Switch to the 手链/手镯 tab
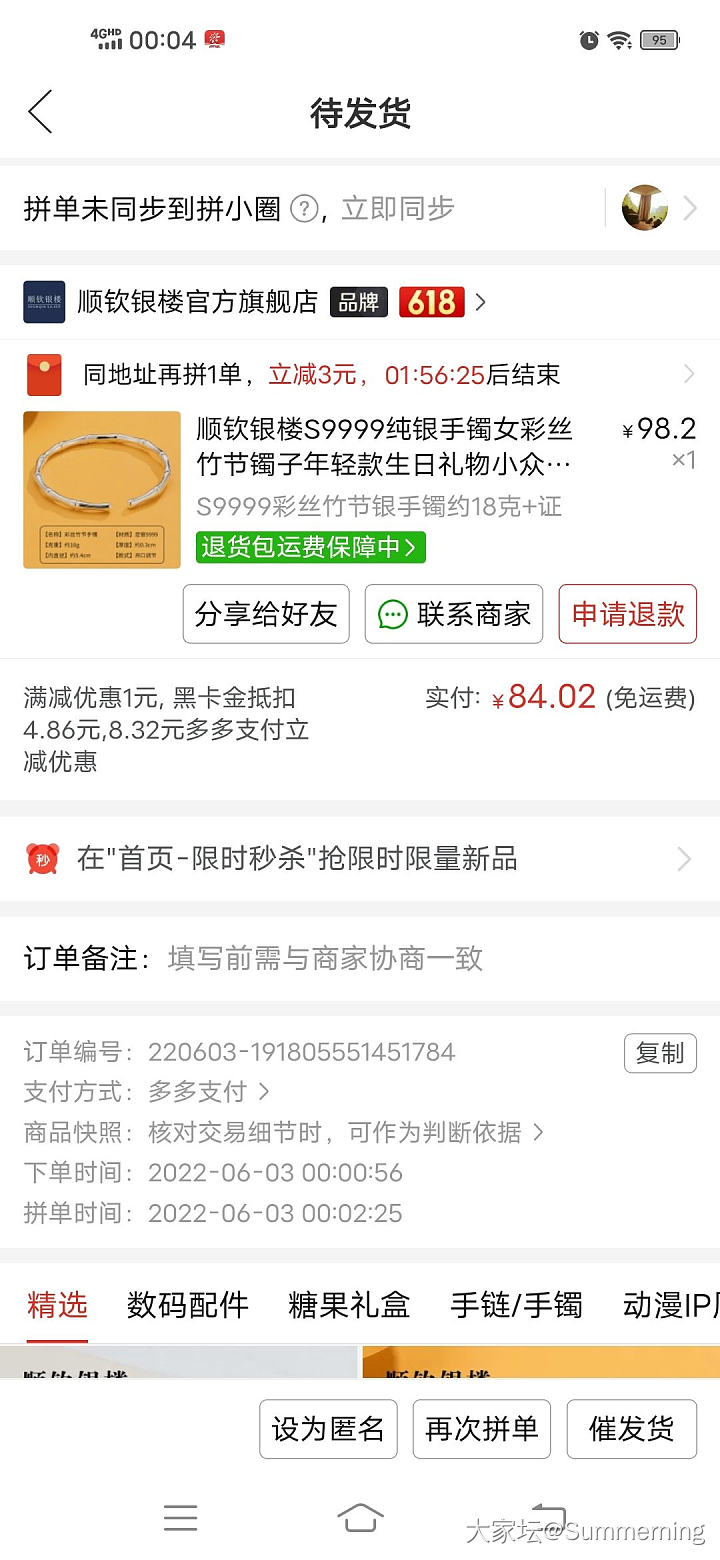Screen dimensions: 720x1560 (x=516, y=1305)
